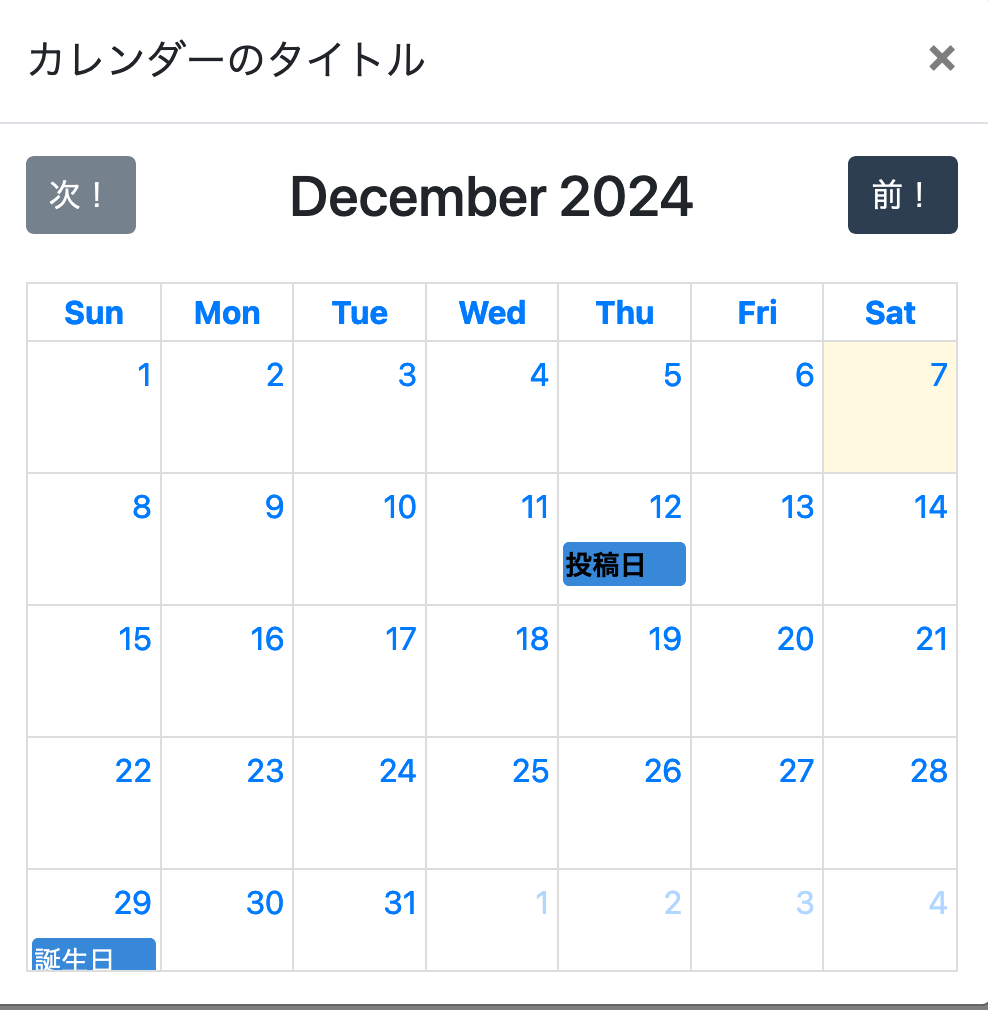The height and width of the screenshot is (1010, 988).
Task: Choose December 1 date
Action: tap(144, 376)
